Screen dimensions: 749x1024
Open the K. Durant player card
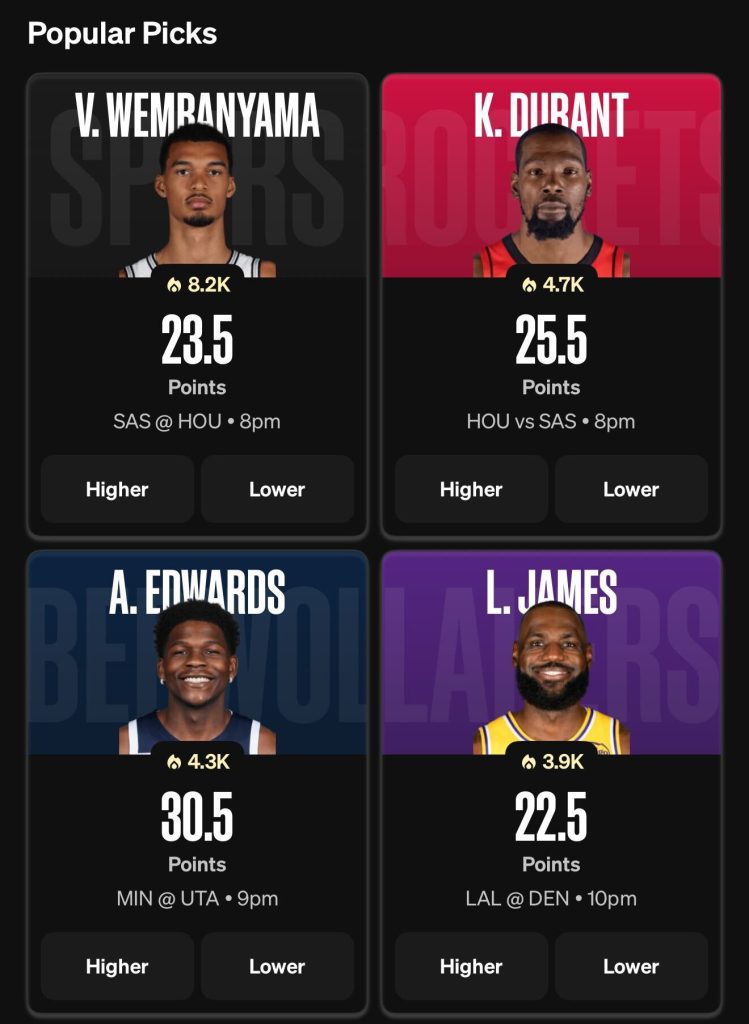click(x=551, y=190)
